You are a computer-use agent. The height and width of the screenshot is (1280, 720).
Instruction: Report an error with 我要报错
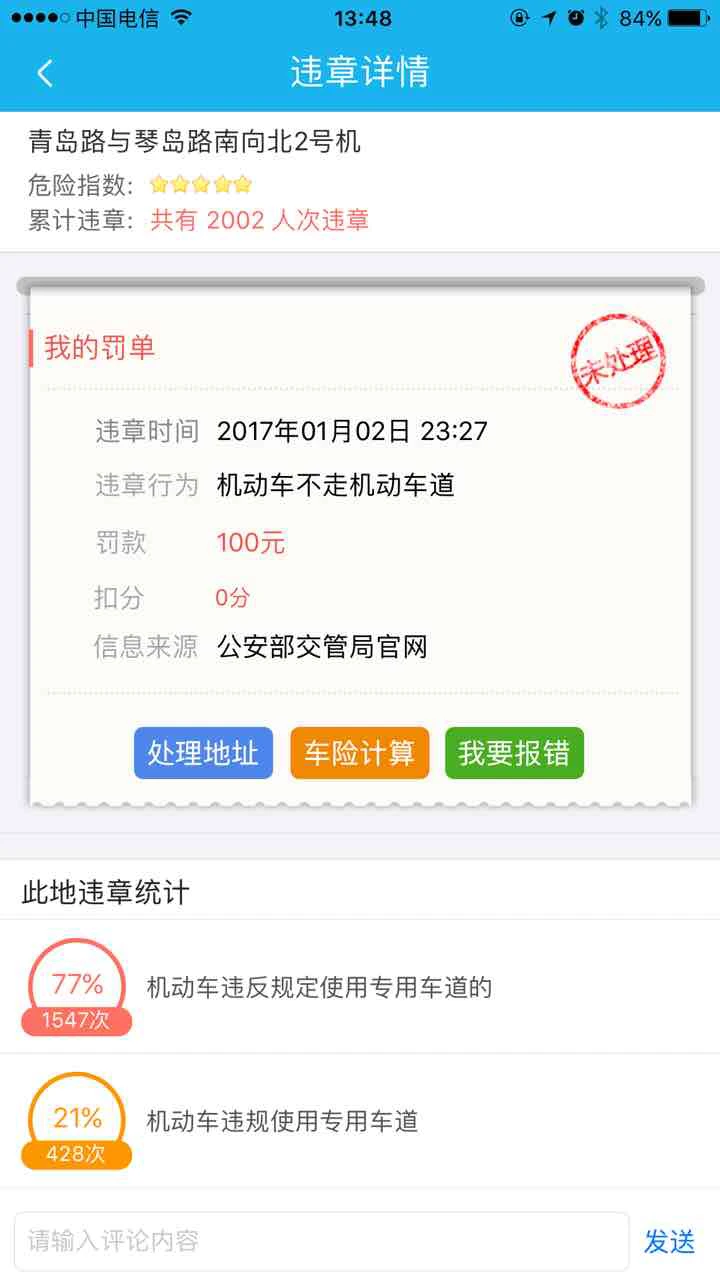(514, 753)
